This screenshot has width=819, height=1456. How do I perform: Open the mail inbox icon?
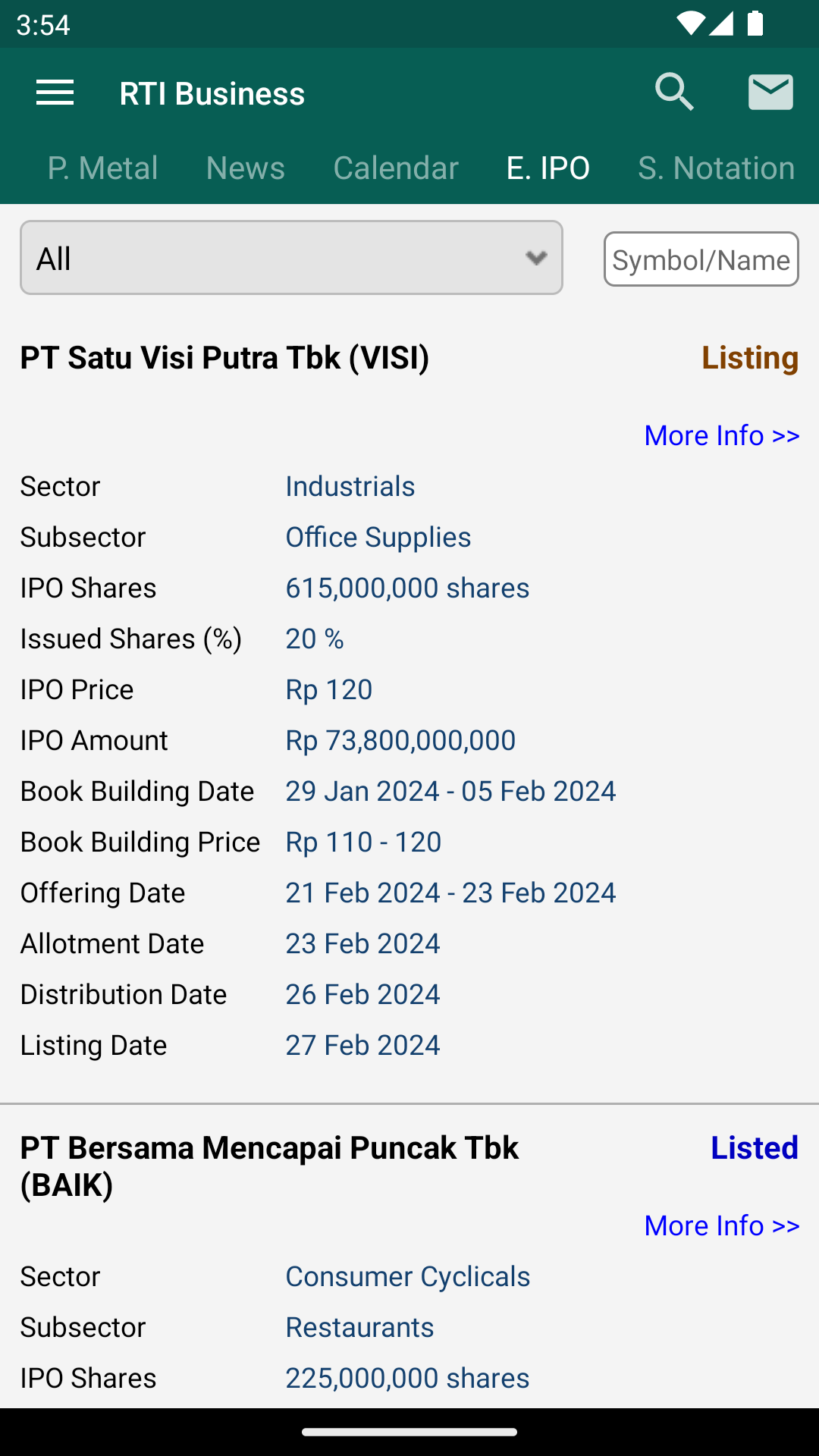click(770, 93)
